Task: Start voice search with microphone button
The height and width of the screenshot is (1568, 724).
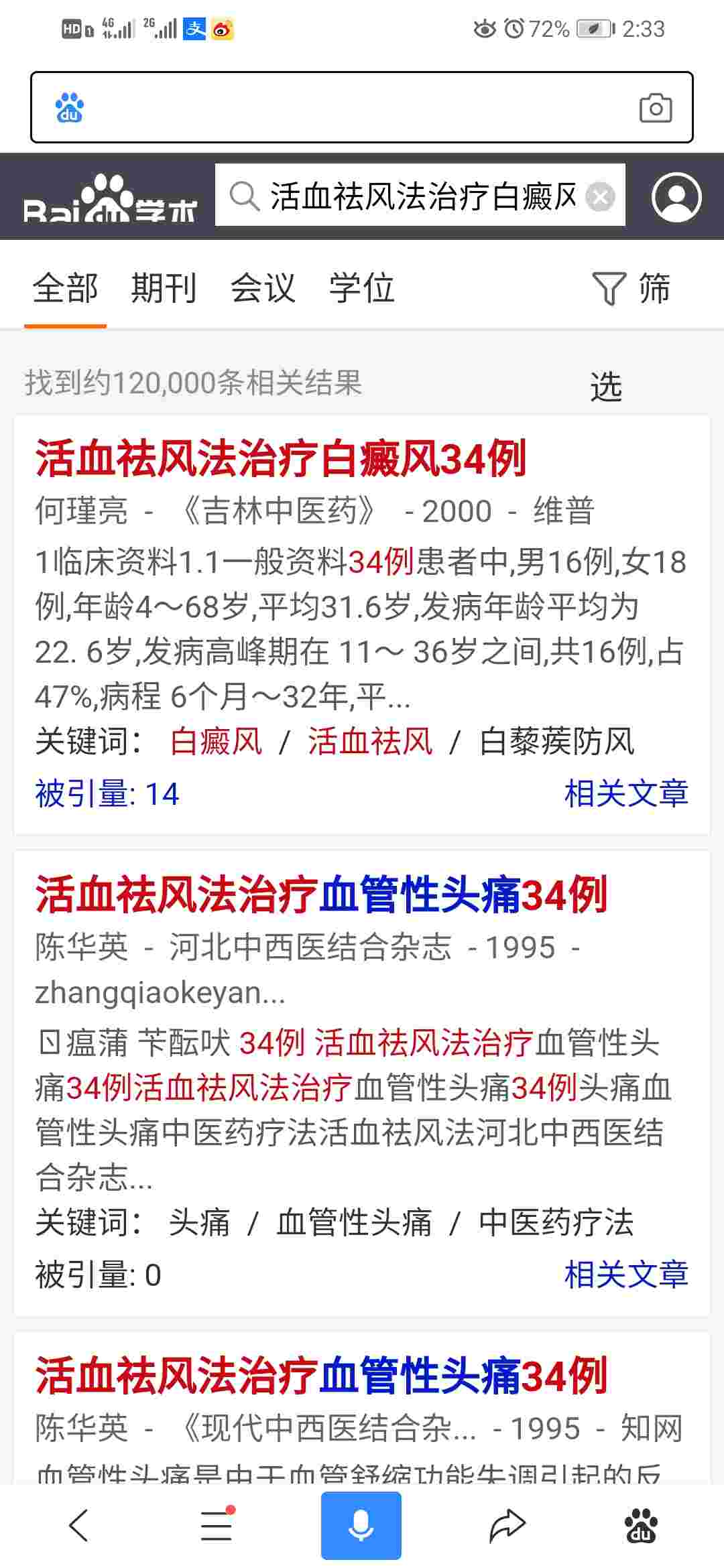Action: pyautogui.click(x=361, y=1526)
